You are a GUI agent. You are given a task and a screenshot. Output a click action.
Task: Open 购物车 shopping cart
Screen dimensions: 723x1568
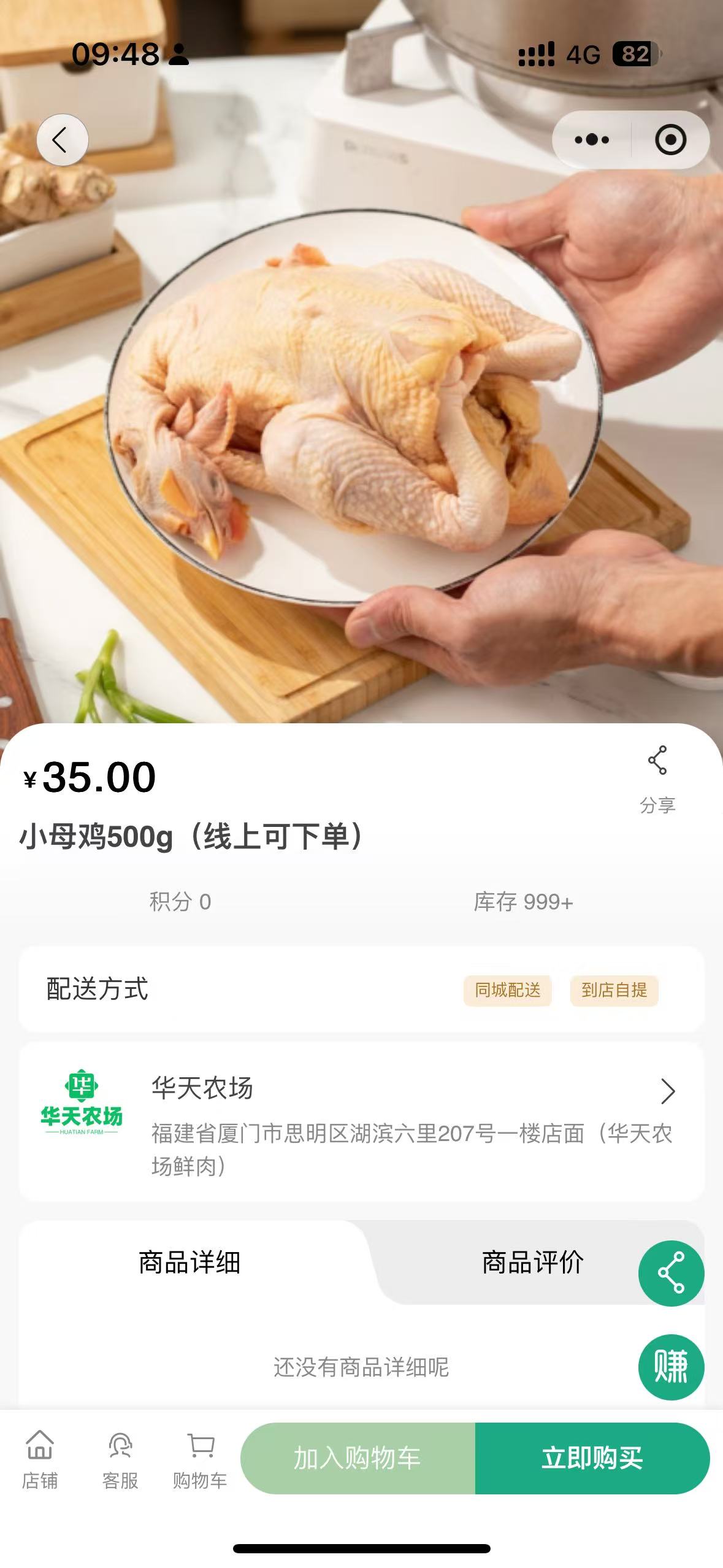click(200, 1460)
